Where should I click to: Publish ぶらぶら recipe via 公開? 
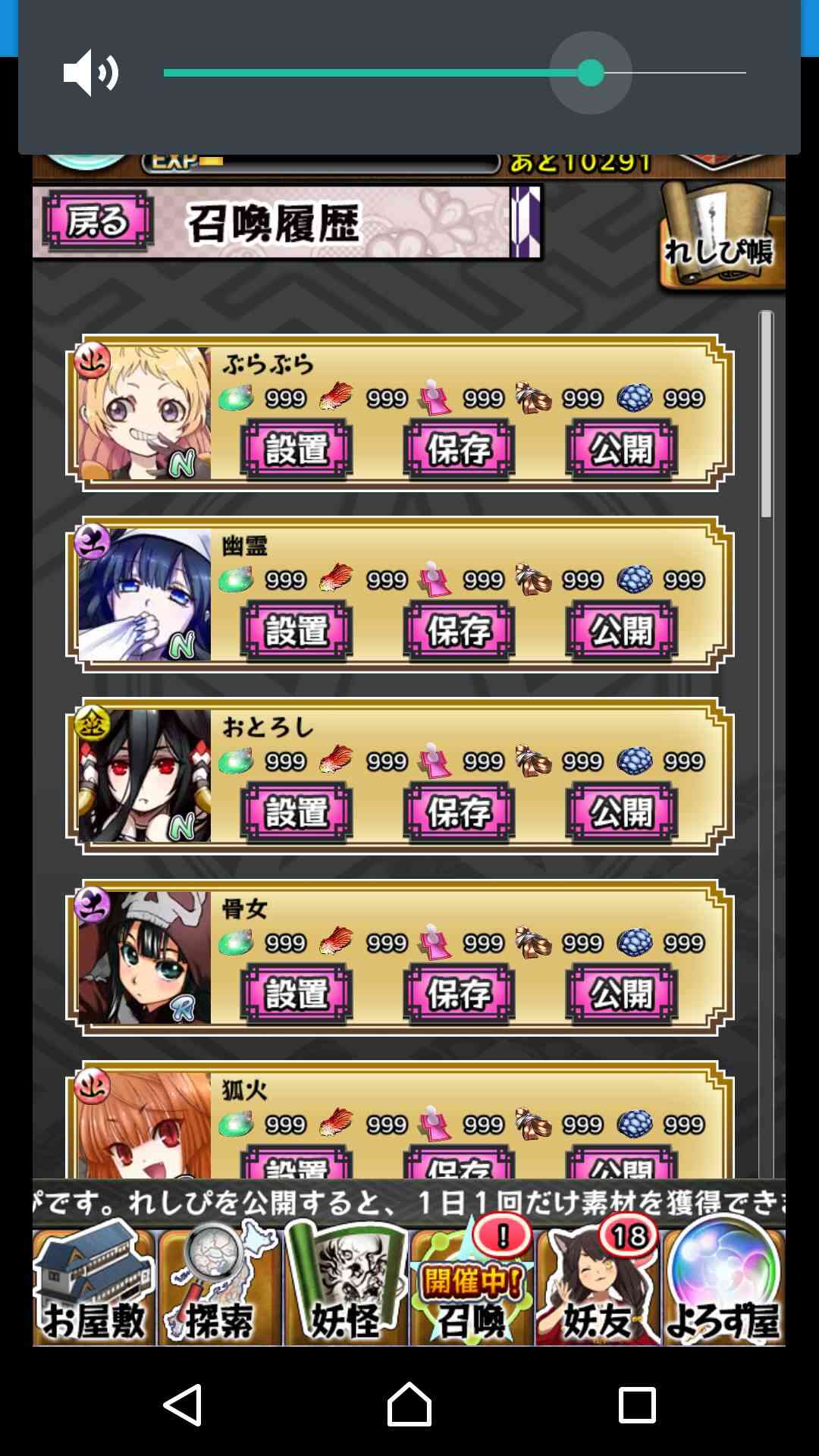[621, 450]
